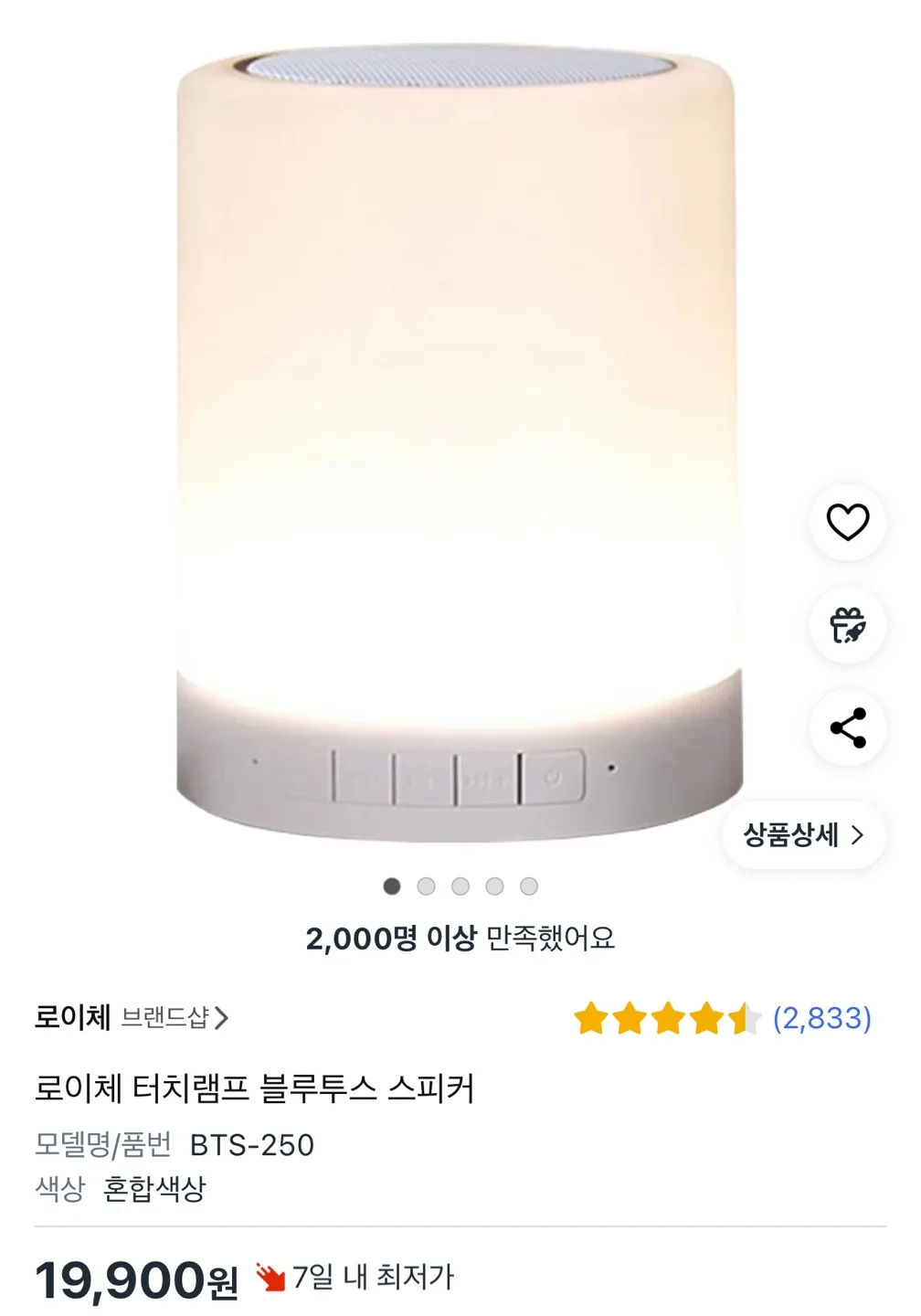Image resolution: width=921 pixels, height=1316 pixels.
Task: Select the first carousel dot indicator
Action: (x=392, y=886)
